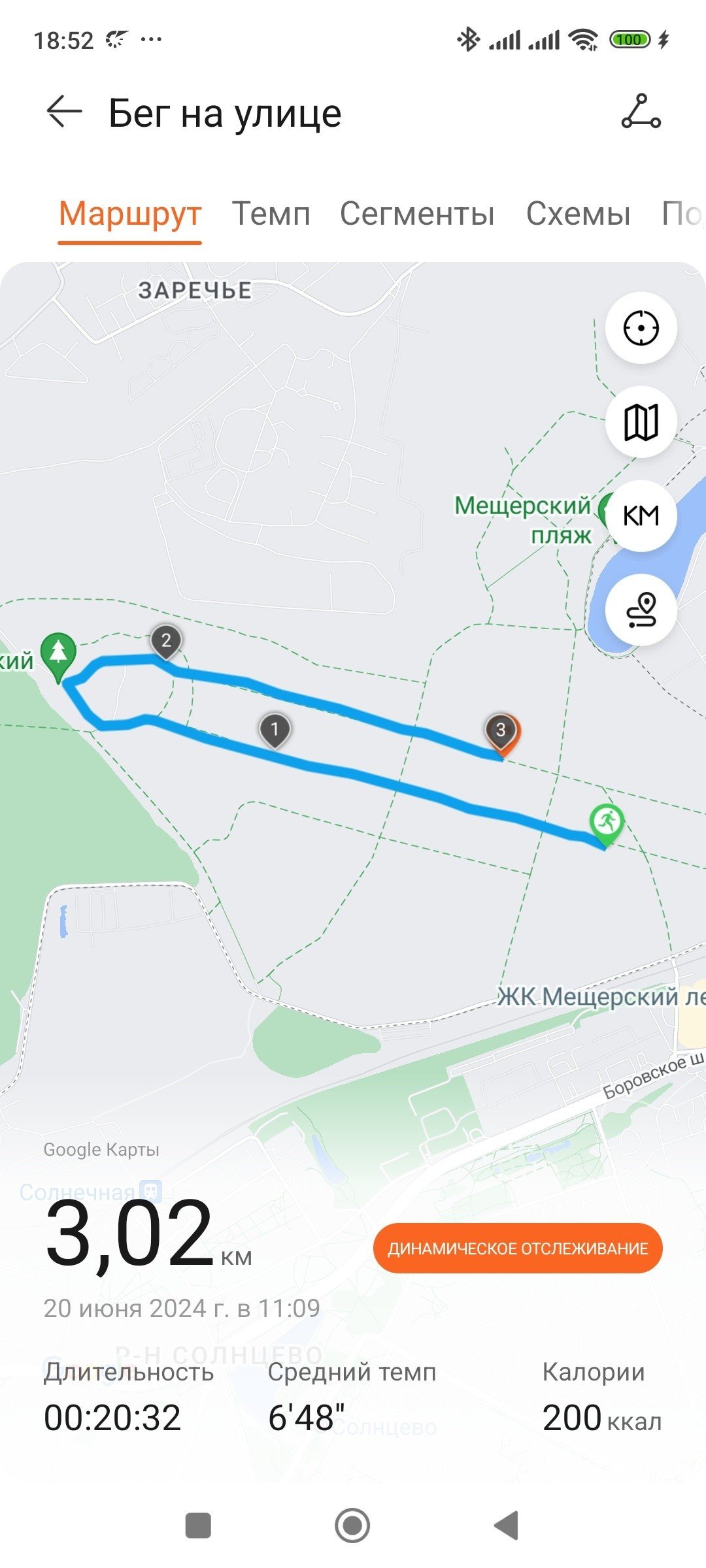
Task: Switch to the Схемы tab
Action: (579, 214)
